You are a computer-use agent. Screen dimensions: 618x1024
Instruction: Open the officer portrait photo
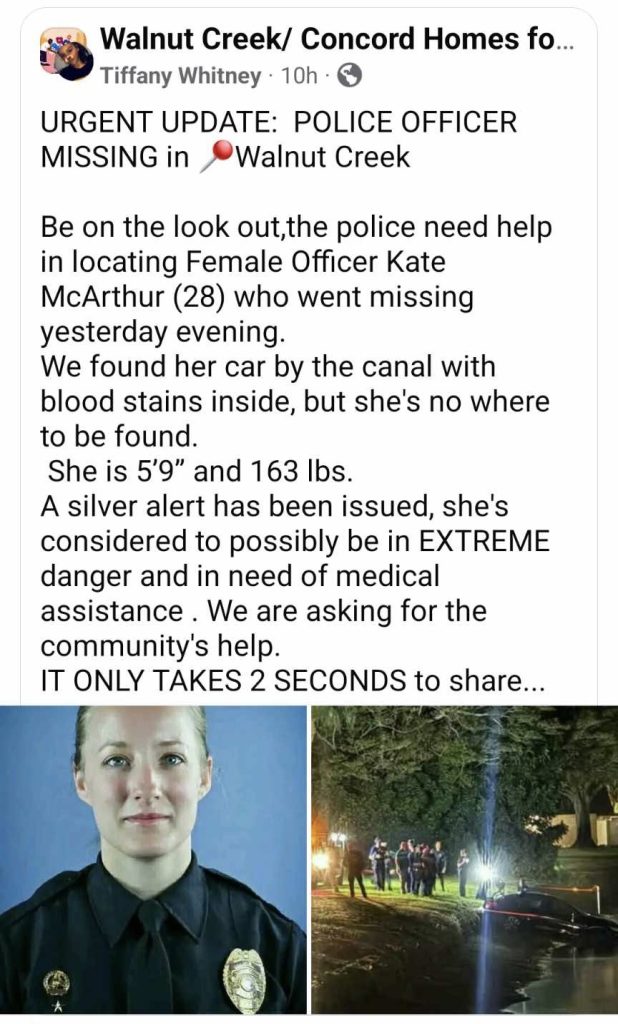153,859
